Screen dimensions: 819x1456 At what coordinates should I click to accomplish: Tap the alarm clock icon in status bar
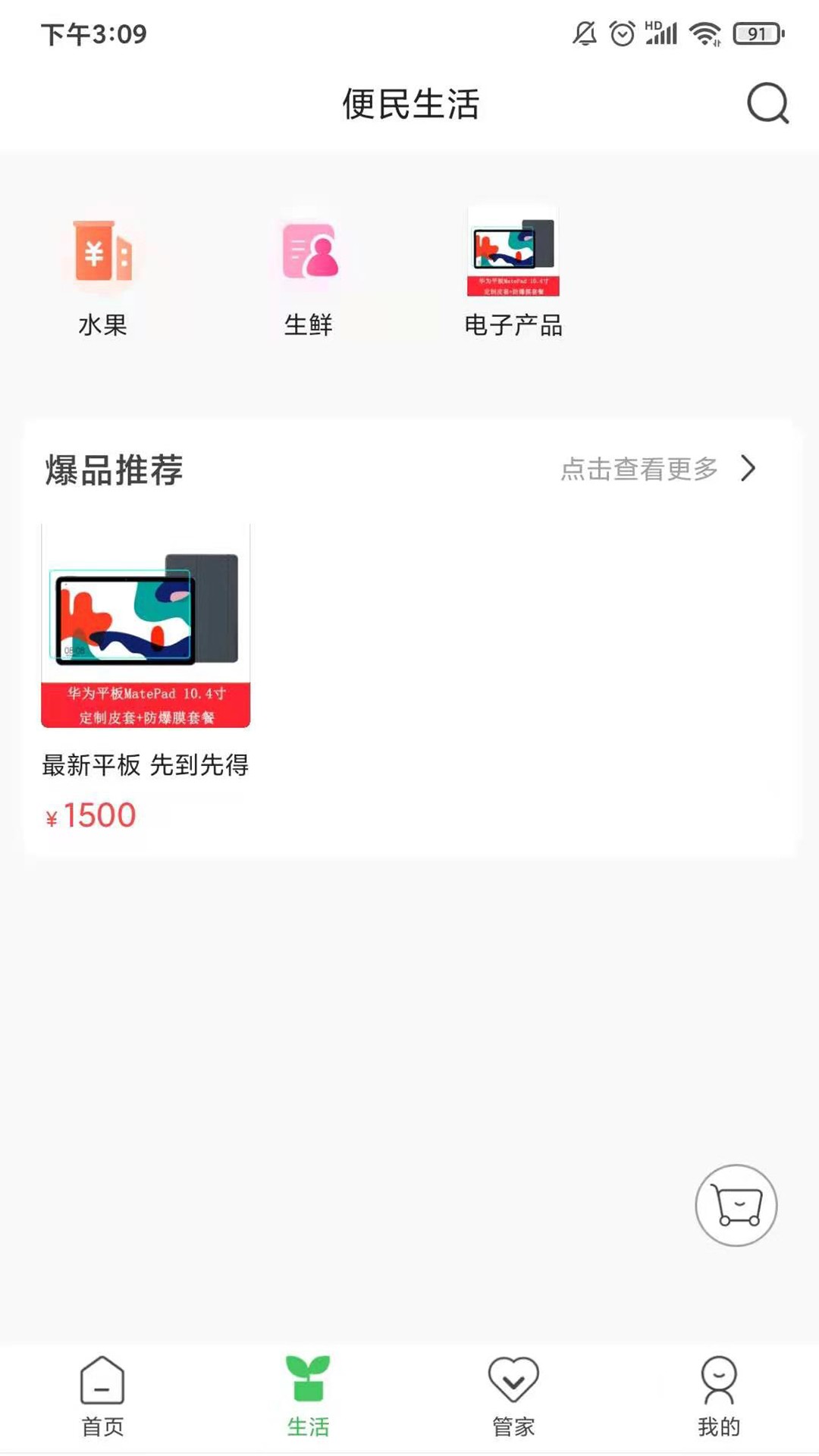(x=621, y=33)
